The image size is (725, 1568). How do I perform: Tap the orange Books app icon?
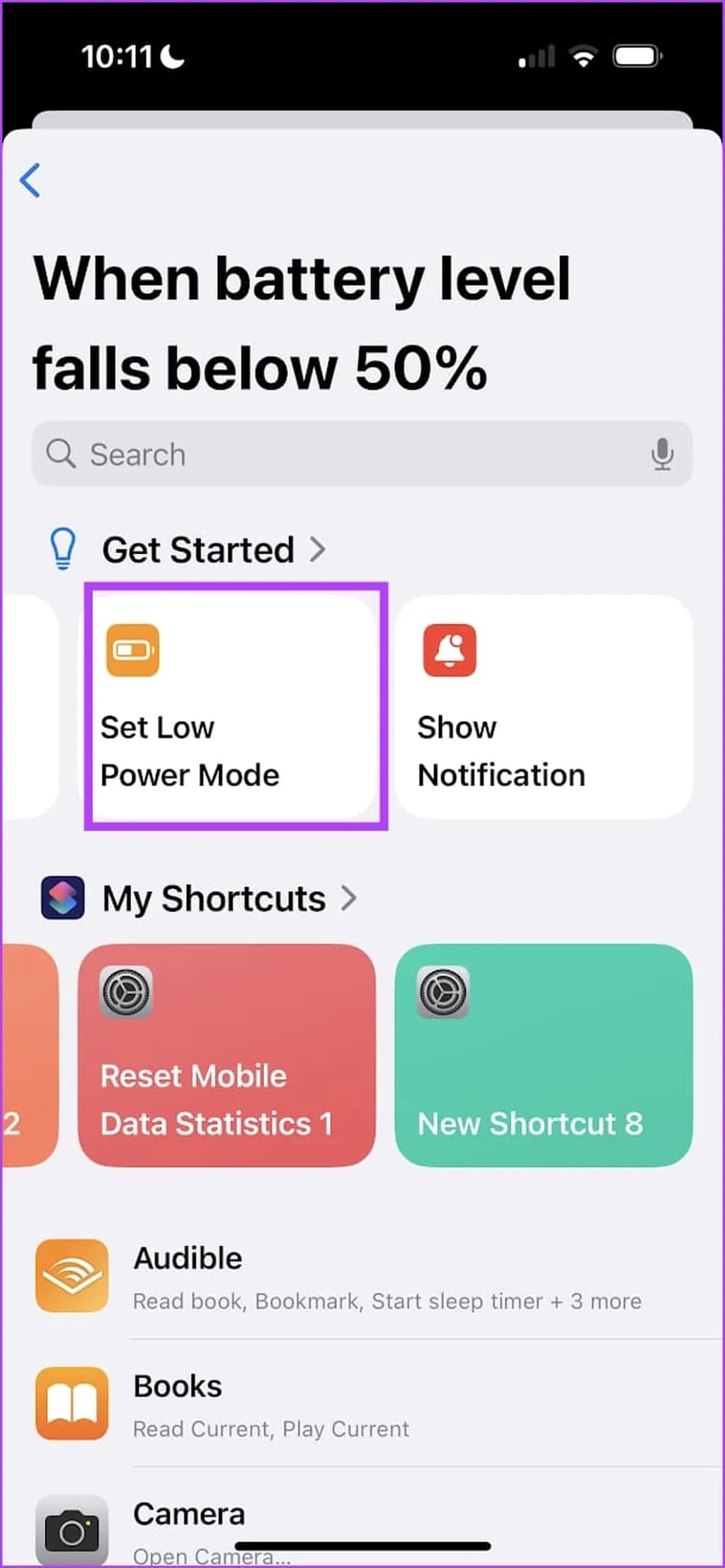coord(72,1404)
